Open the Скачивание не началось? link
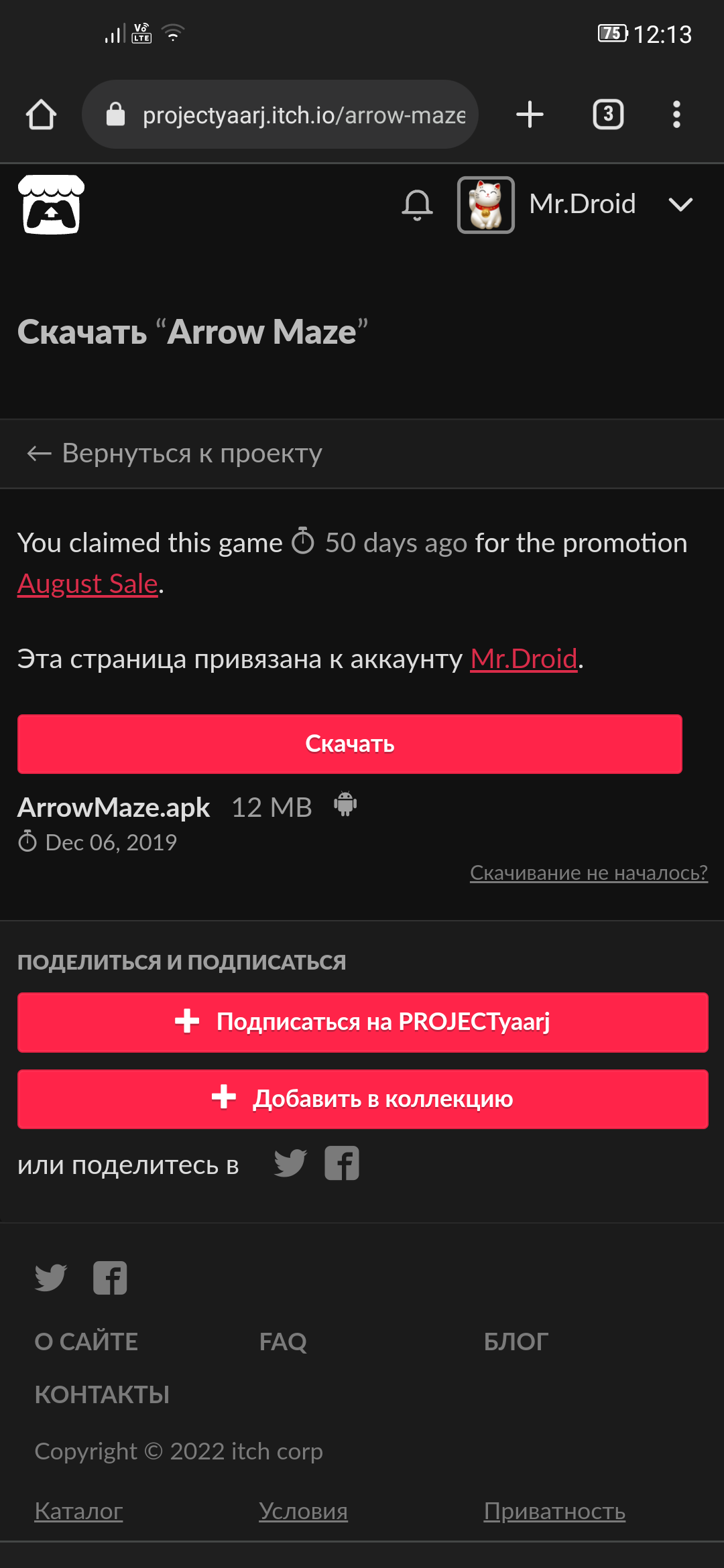Screen dimensions: 724x1568 pyautogui.click(x=589, y=872)
